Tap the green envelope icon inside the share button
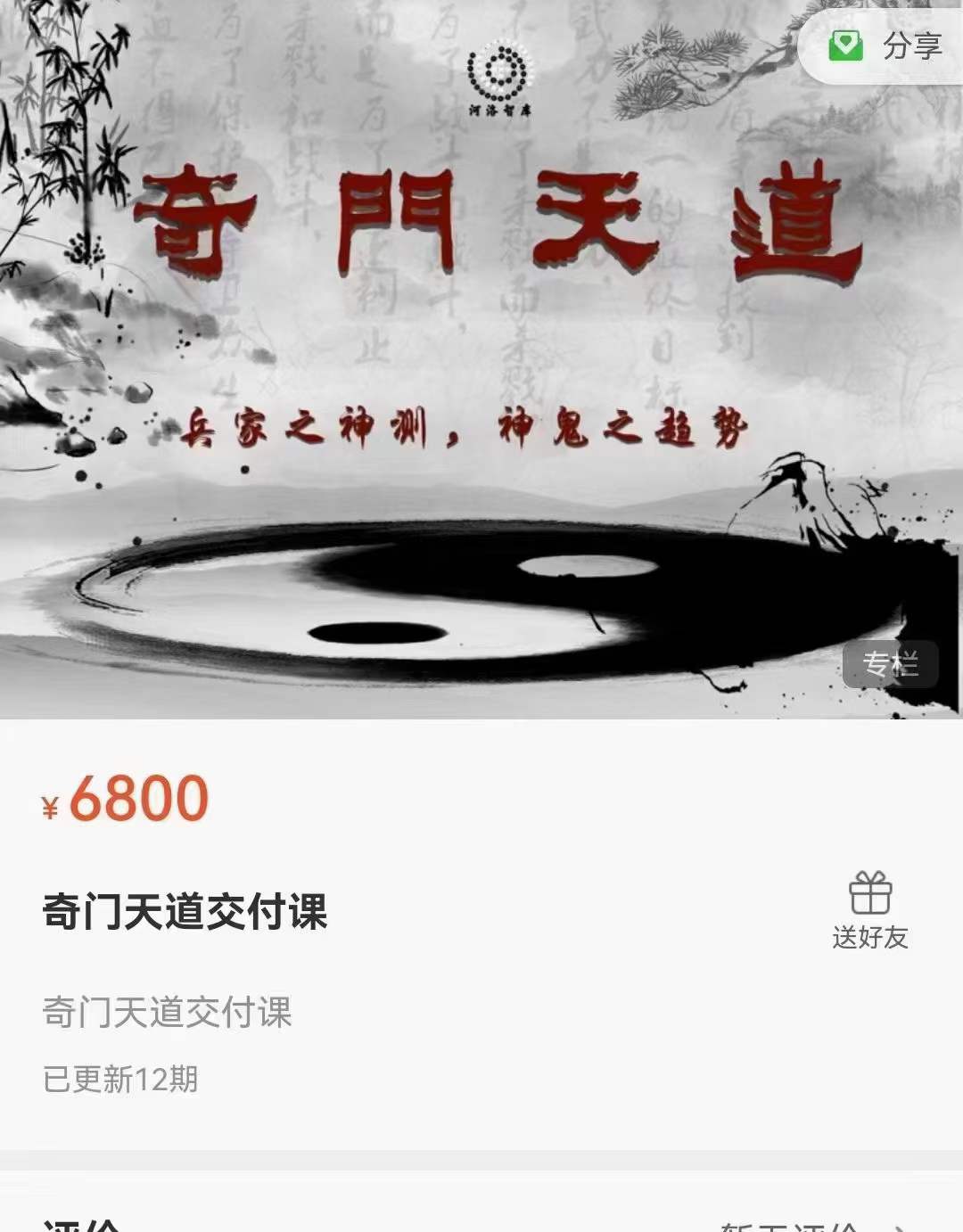963x1232 pixels. coord(844,48)
